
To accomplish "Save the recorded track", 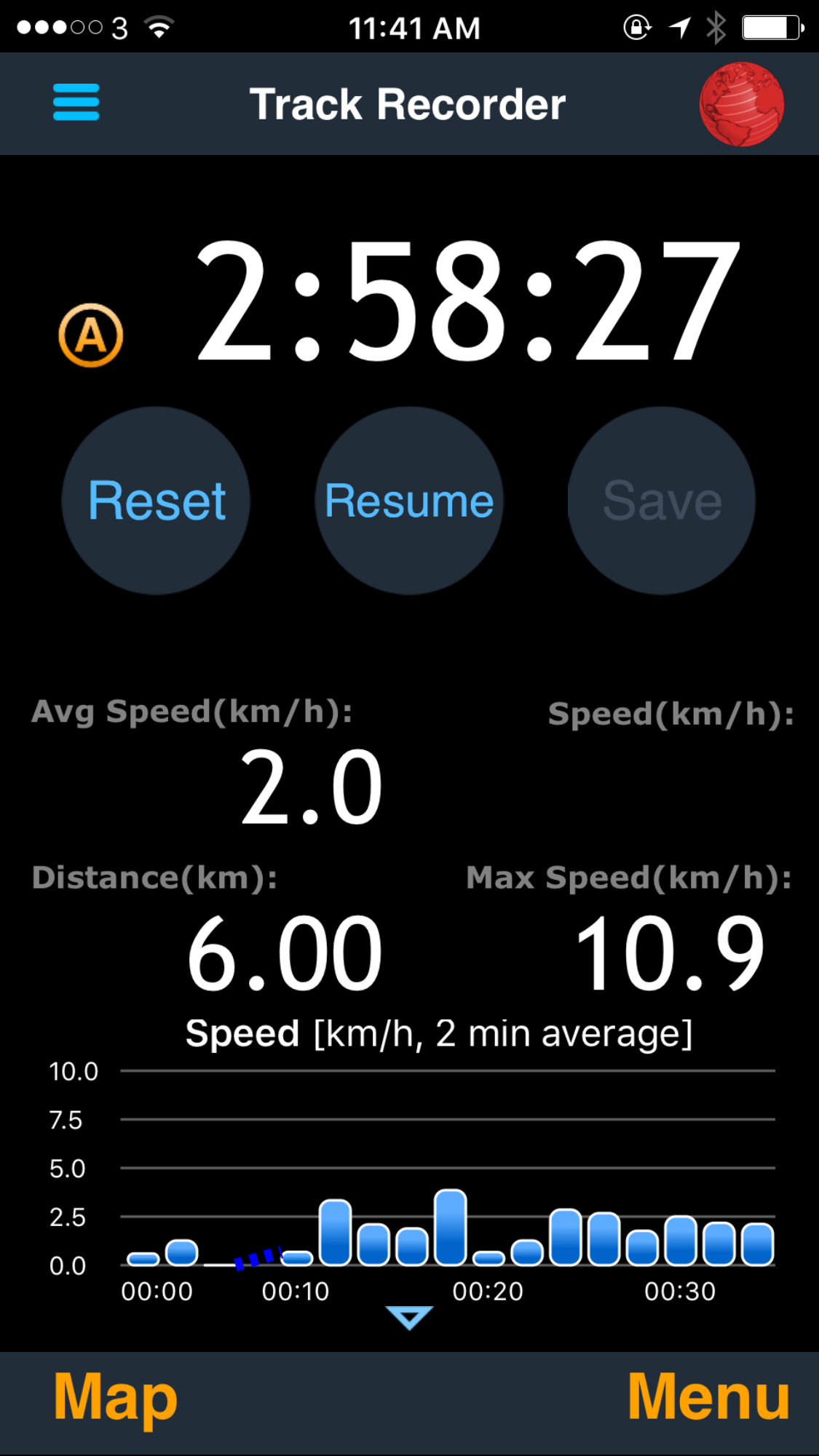I will (662, 501).
